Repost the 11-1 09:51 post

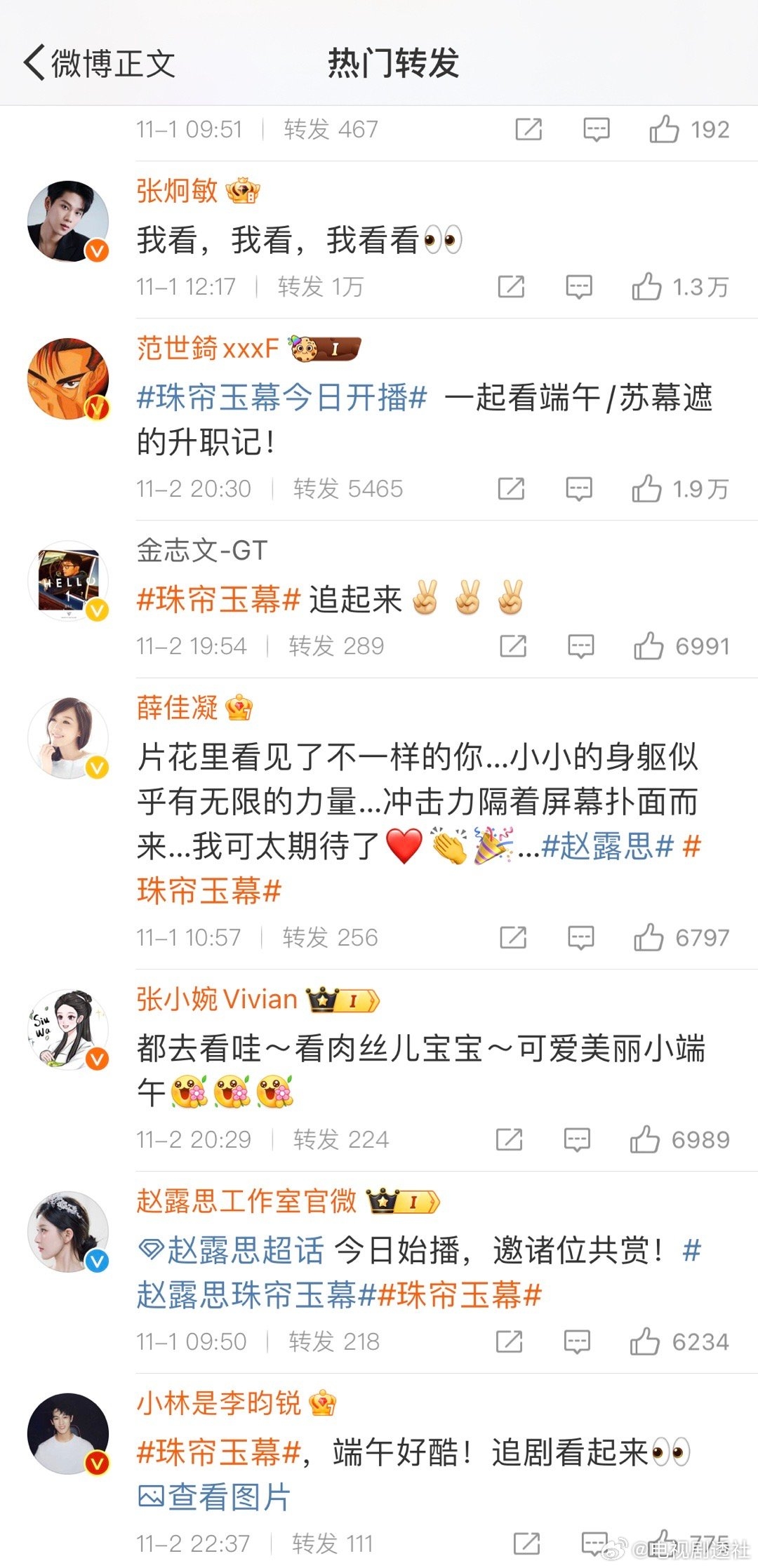pos(528,129)
